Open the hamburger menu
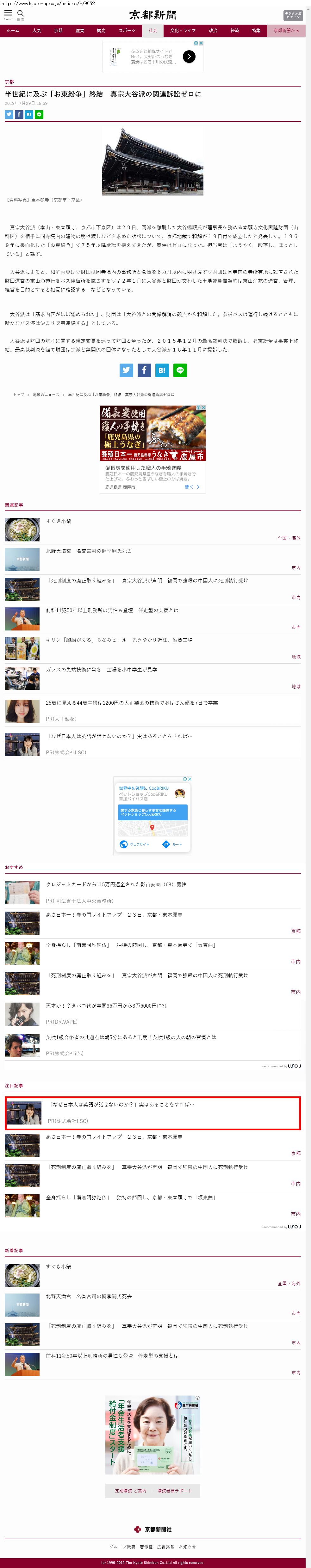Viewport: 311px width, 1568px height. (9, 13)
